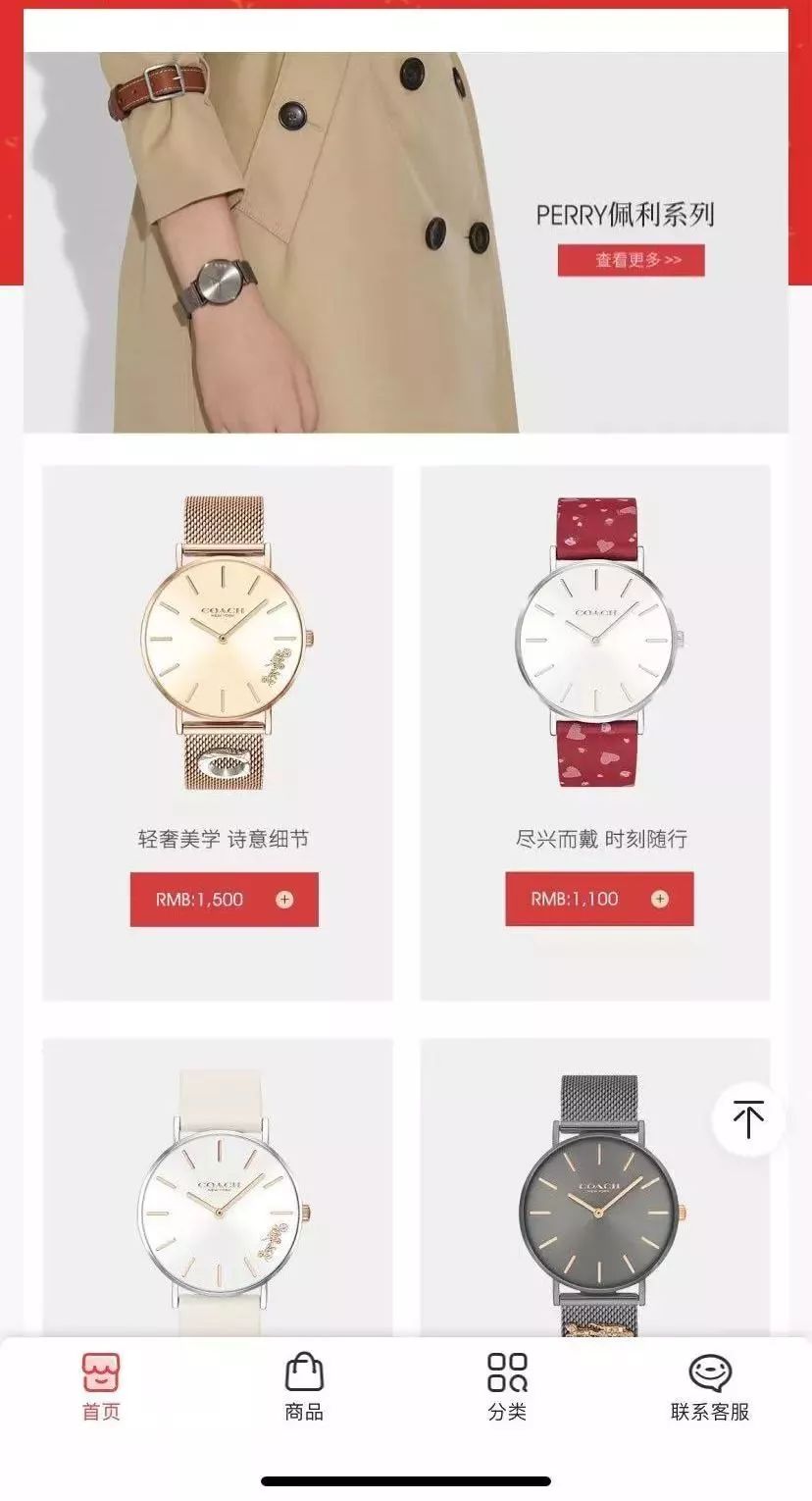Open the grey mesh watch card

pyautogui.click(x=595, y=1197)
